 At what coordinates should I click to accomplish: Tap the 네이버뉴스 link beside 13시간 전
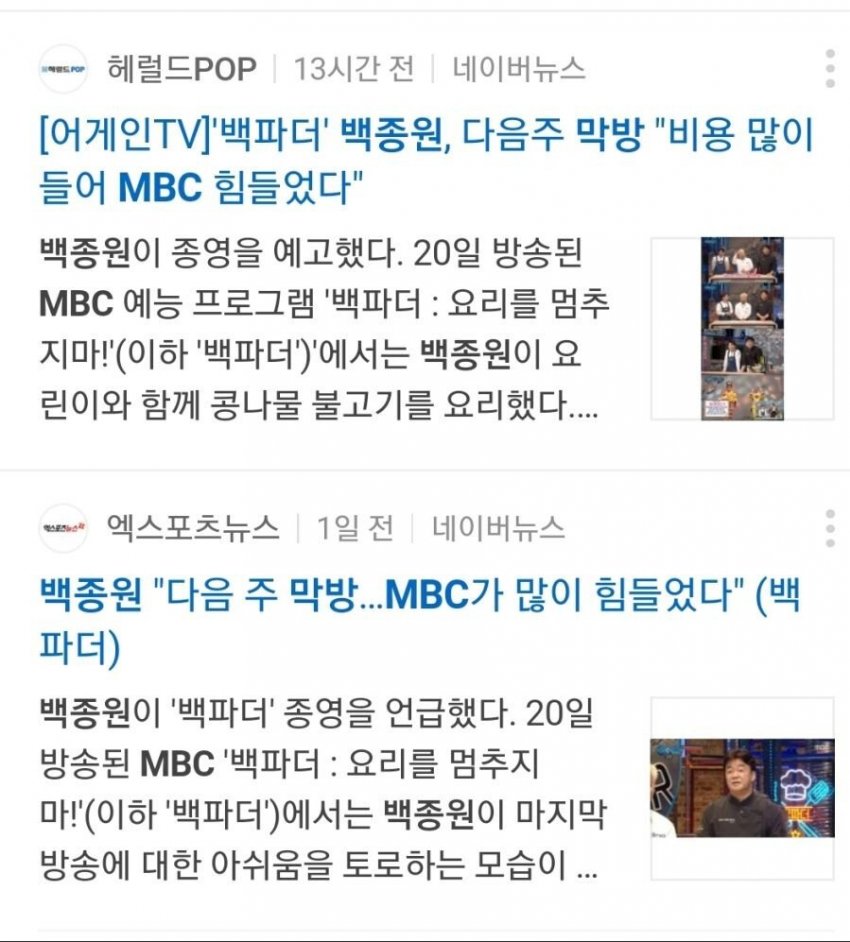tap(519, 69)
